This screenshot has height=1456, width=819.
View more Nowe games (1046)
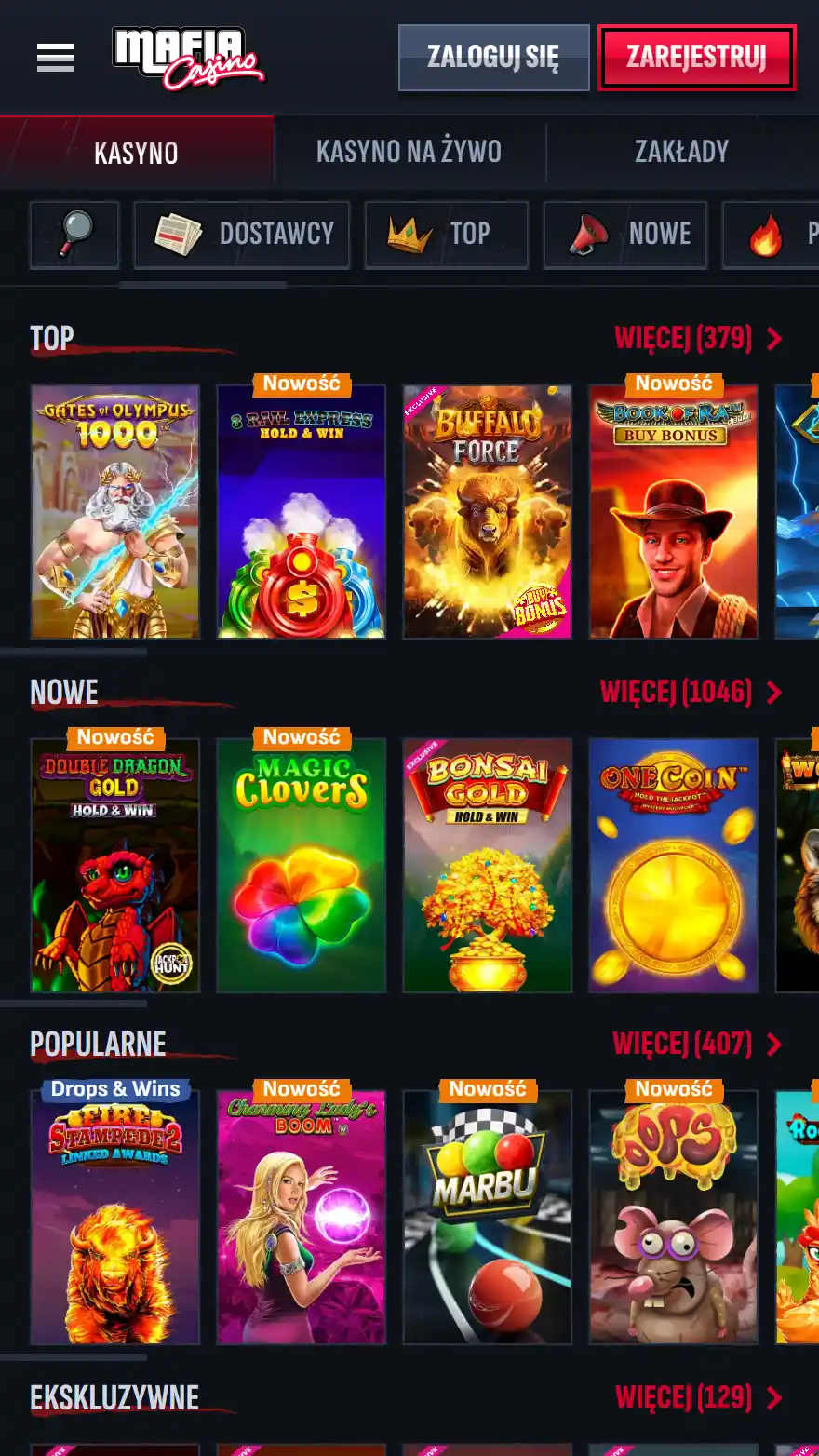click(690, 692)
